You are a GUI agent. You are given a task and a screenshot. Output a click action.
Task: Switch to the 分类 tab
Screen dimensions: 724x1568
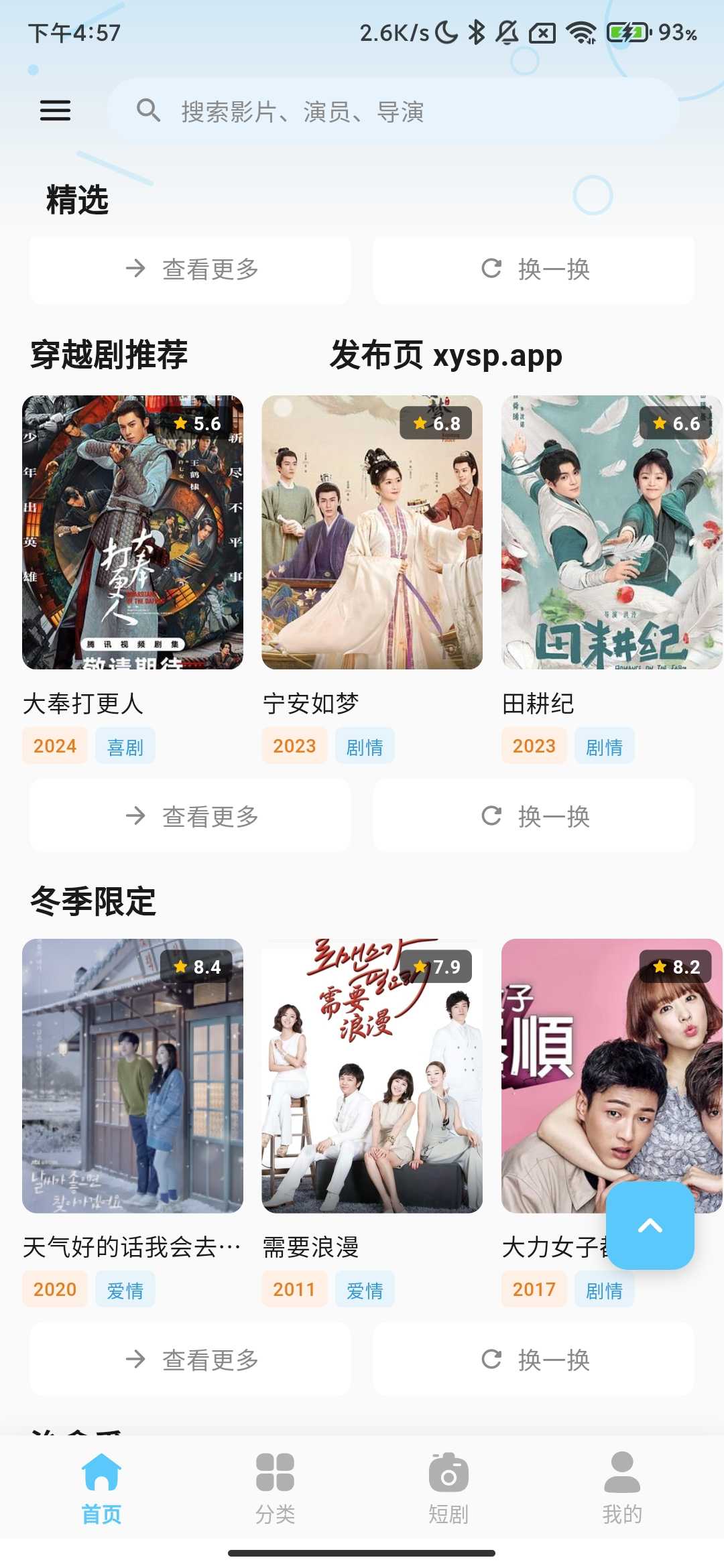click(x=275, y=1486)
